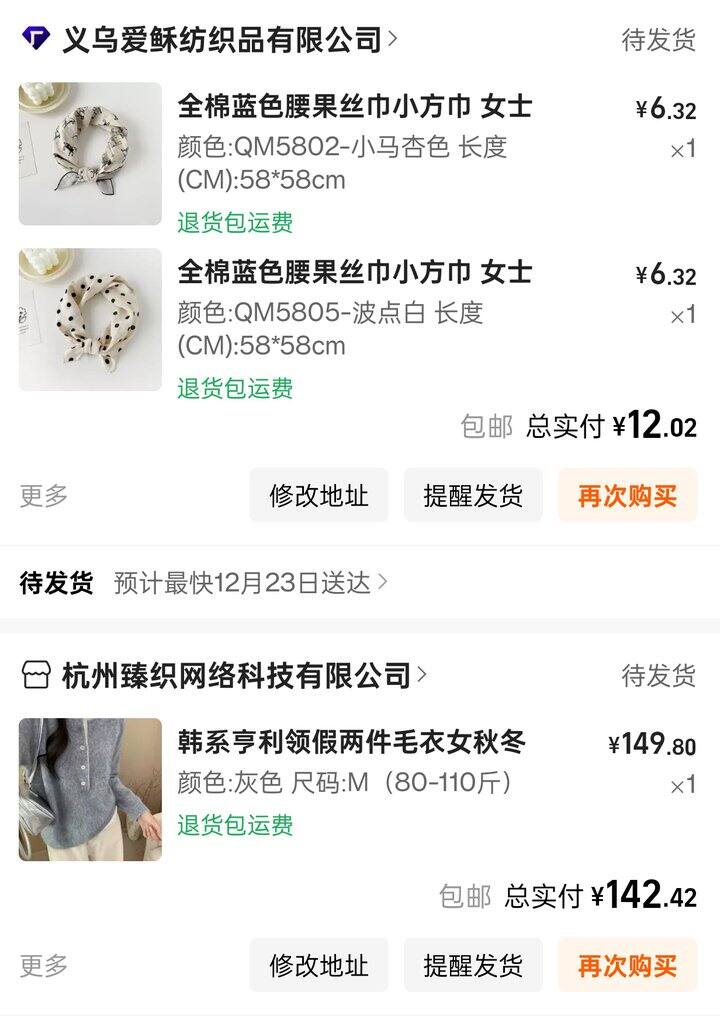Viewport: 720px width, 1020px height.
Task: Open the 预计最快12月23日送达 delivery details
Action: tap(250, 583)
